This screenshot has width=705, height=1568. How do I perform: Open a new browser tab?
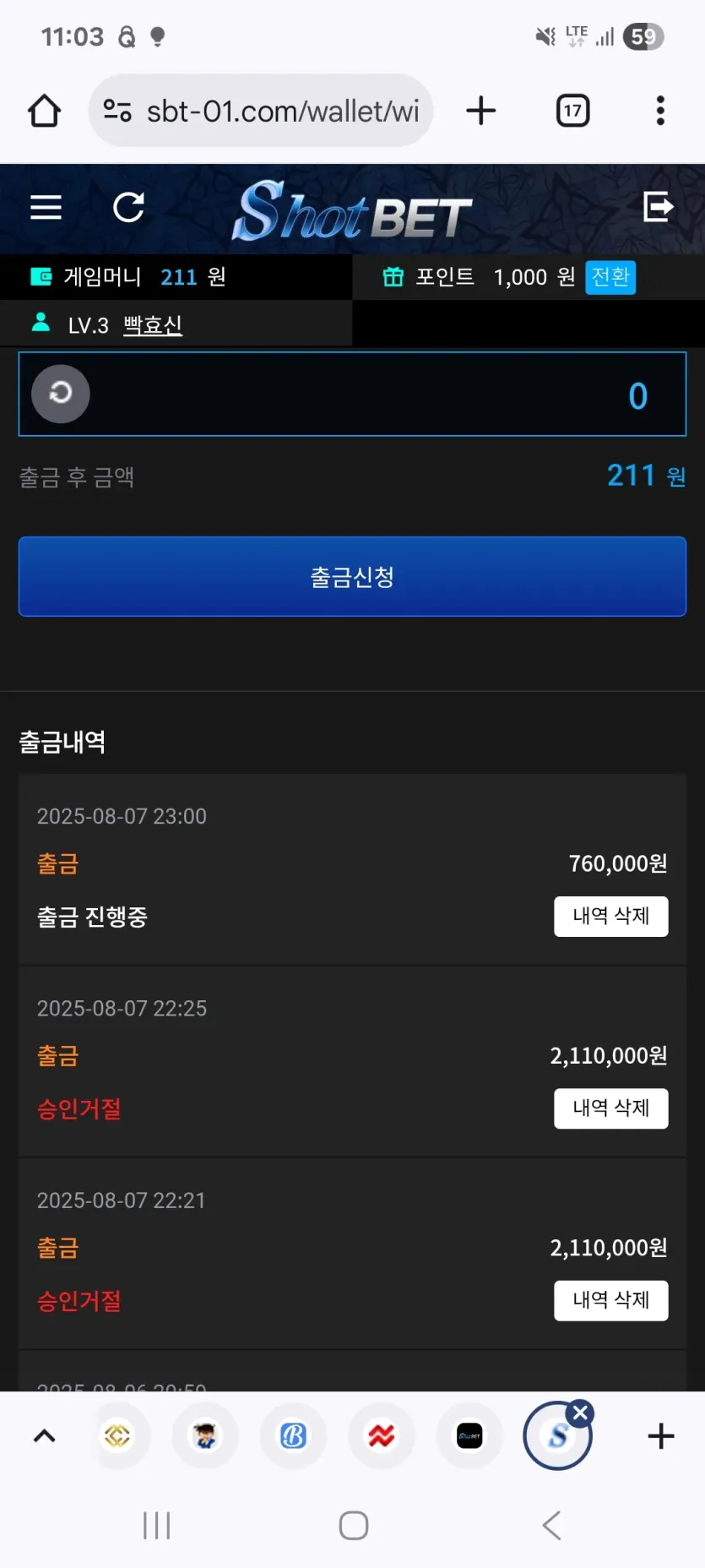(481, 111)
